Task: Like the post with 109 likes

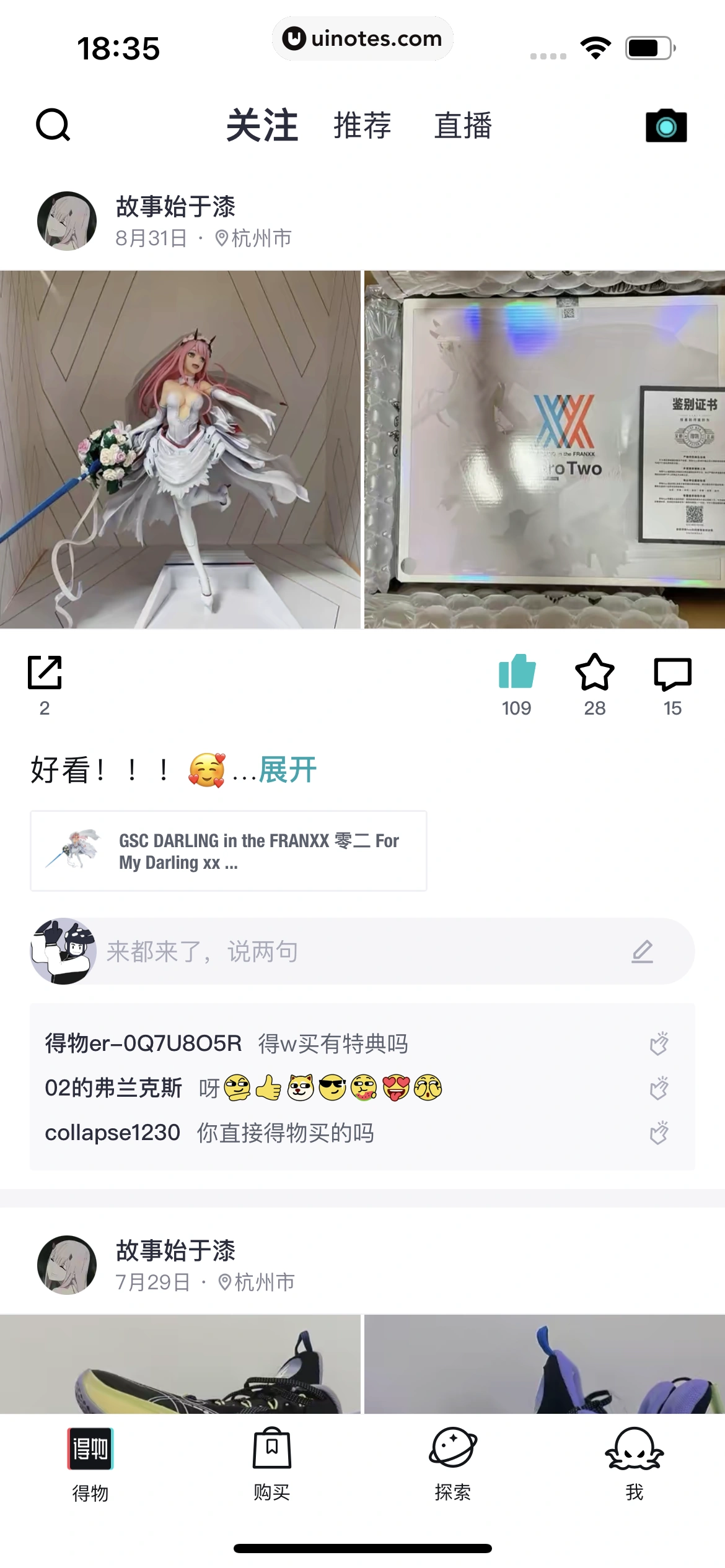Action: point(517,673)
